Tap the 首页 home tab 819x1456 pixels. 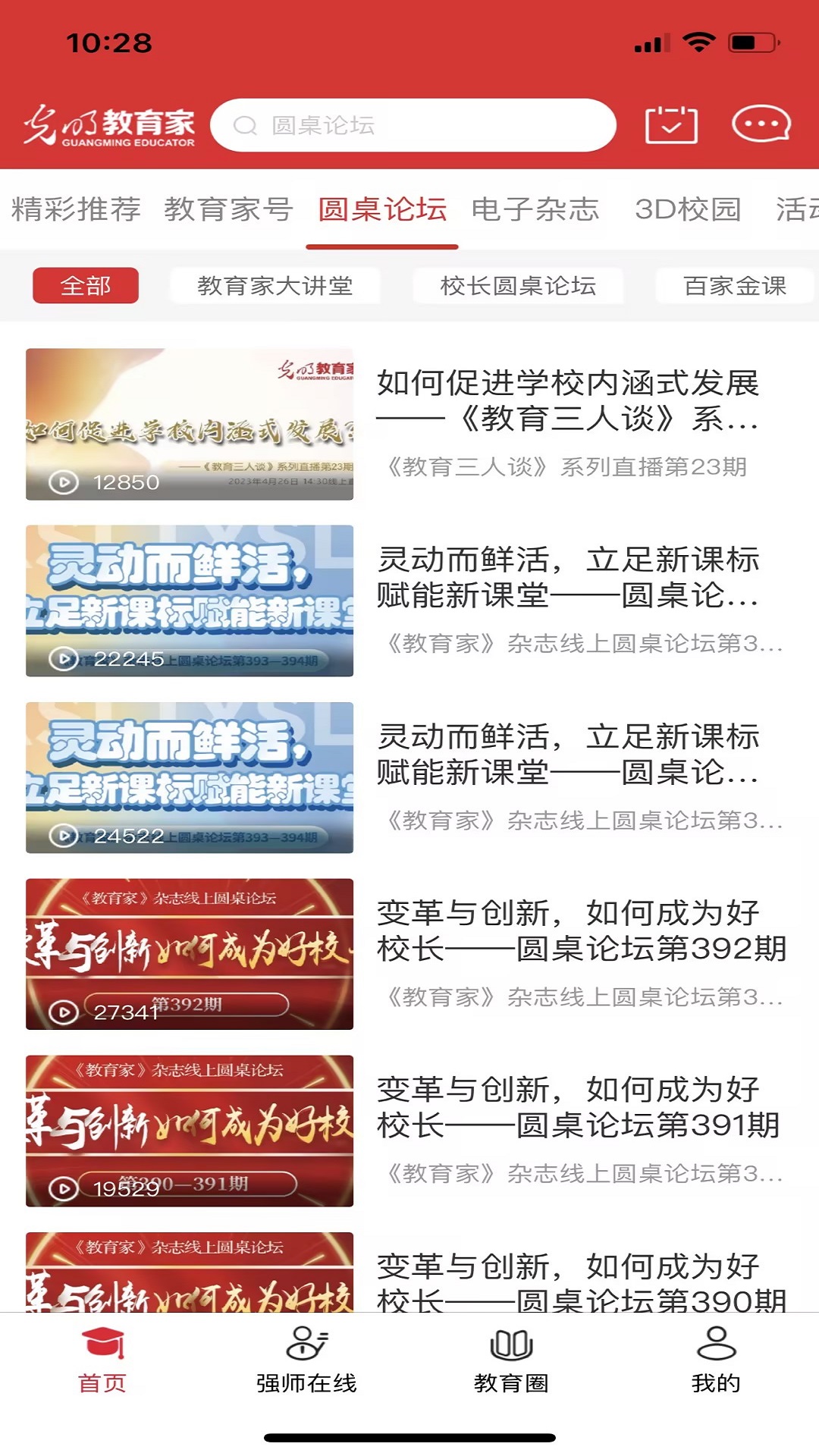[102, 1360]
